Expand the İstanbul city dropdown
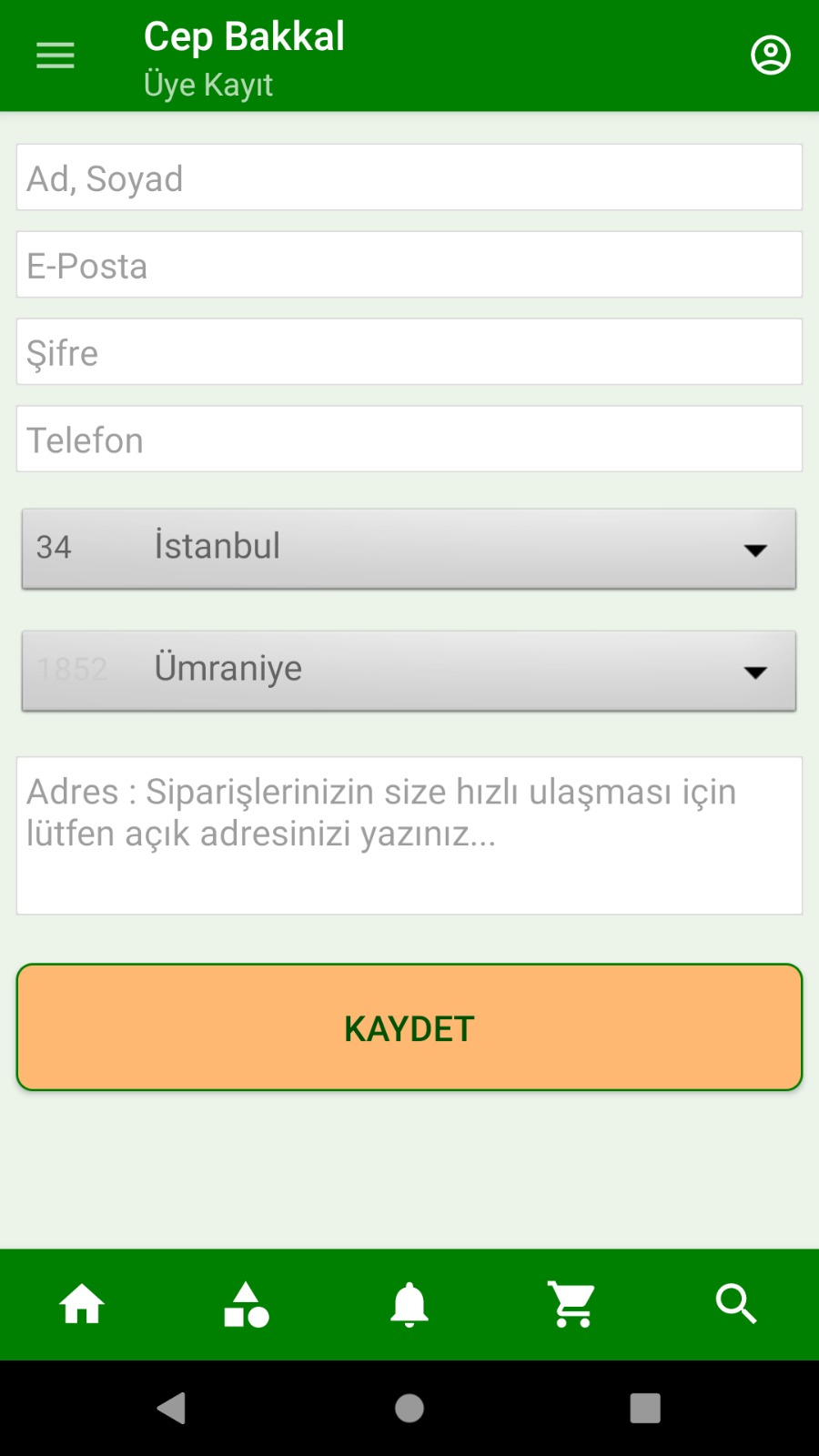The height and width of the screenshot is (1456, 819). point(409,549)
